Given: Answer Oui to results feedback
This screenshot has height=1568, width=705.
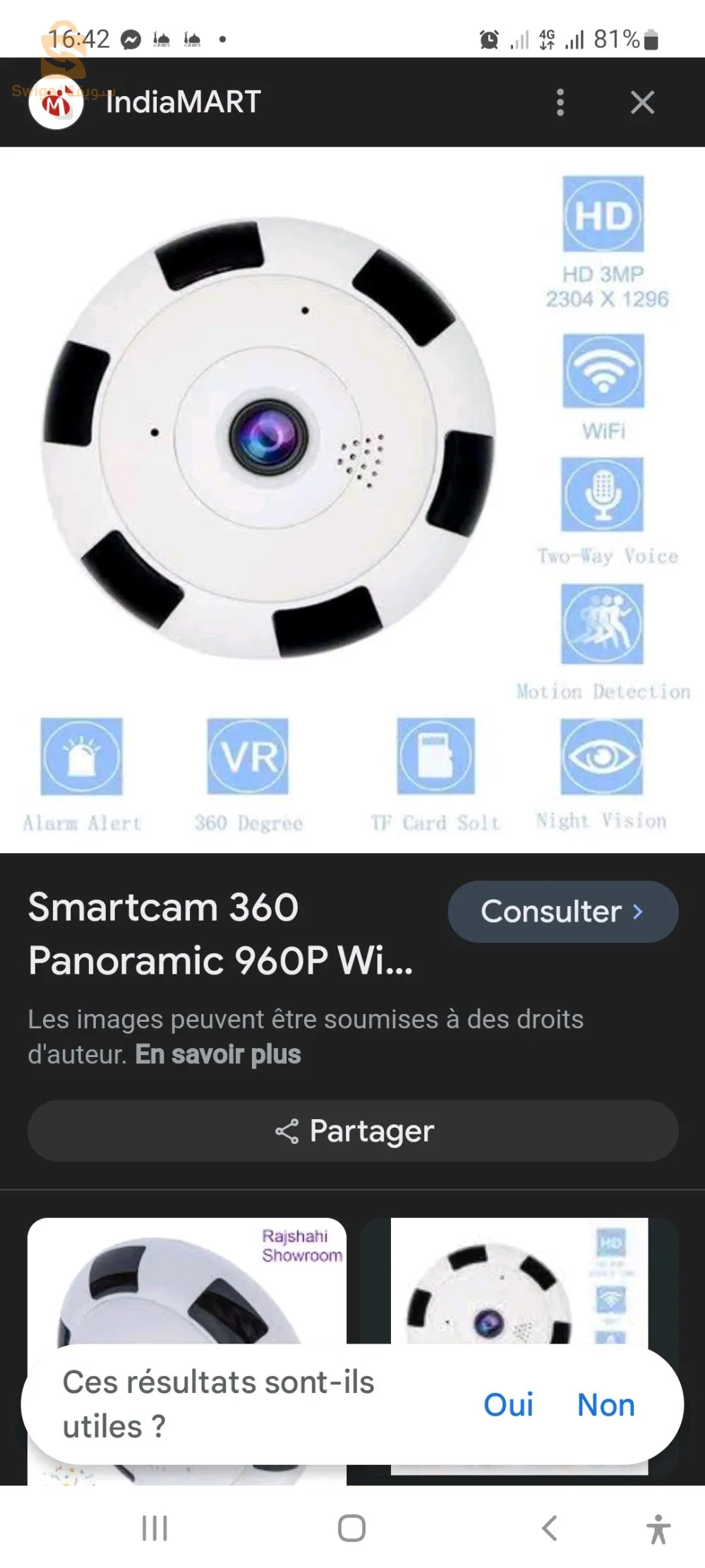Looking at the screenshot, I should pos(507,1404).
